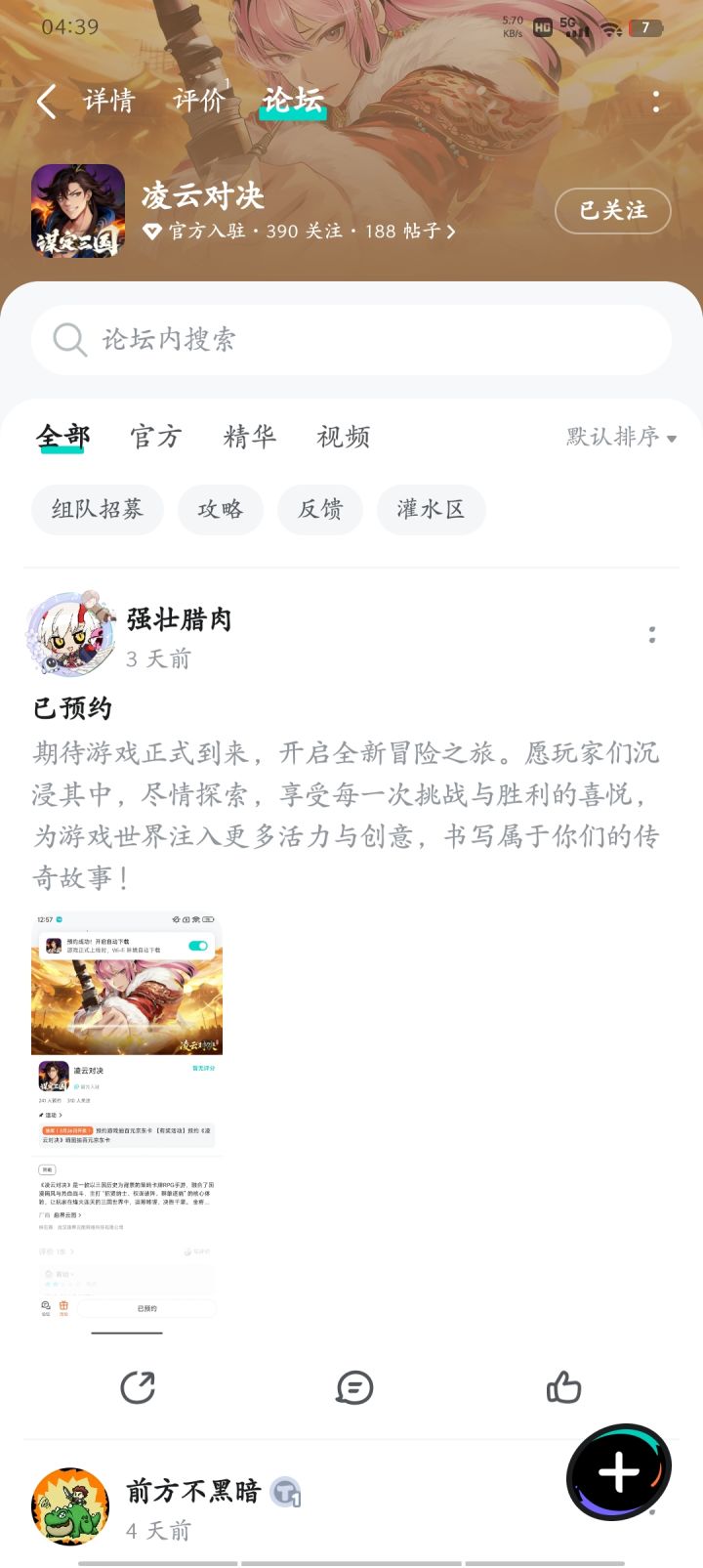The width and height of the screenshot is (703, 1568).
Task: Expand forum details via chevron after 188 帖子
Action: [x=452, y=232]
